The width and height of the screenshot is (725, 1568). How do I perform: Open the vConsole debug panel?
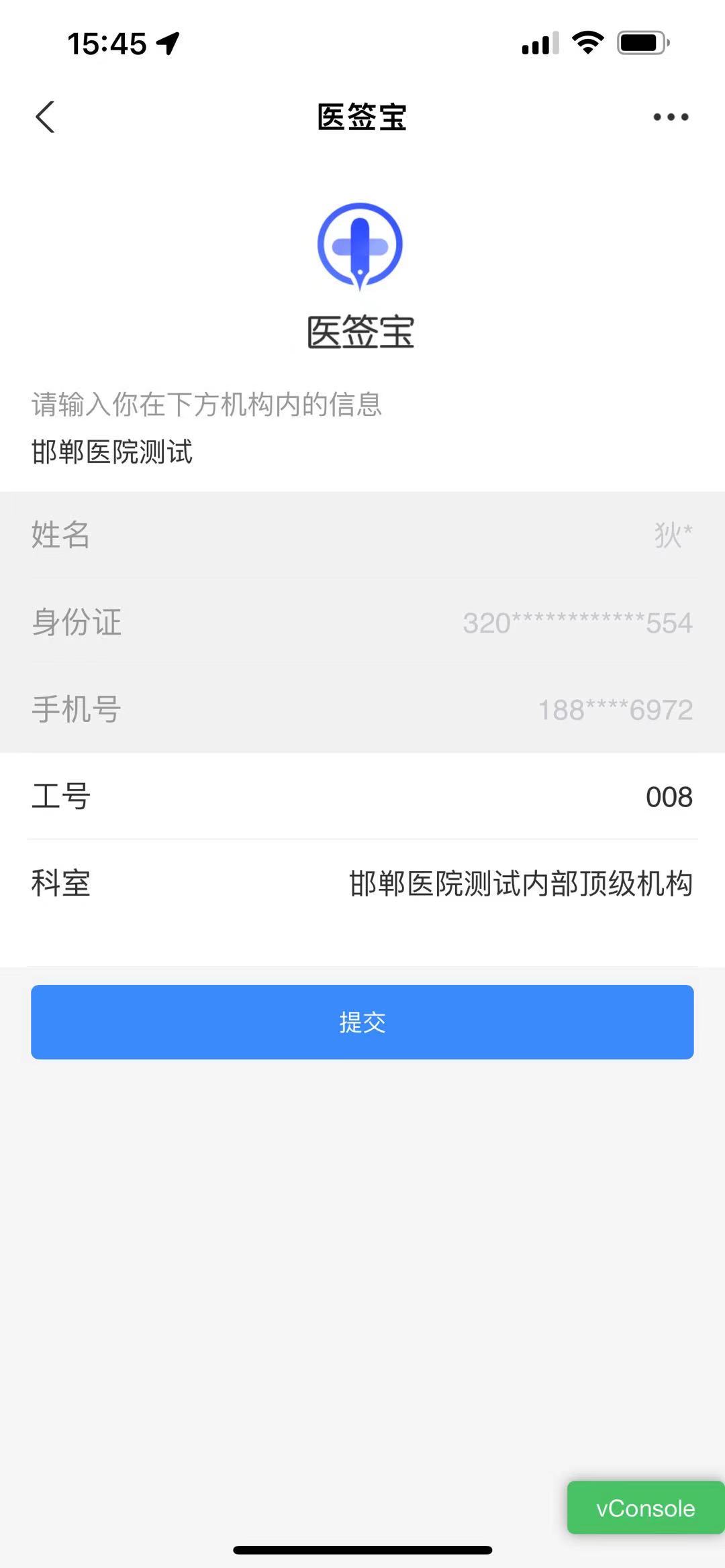point(645,1508)
